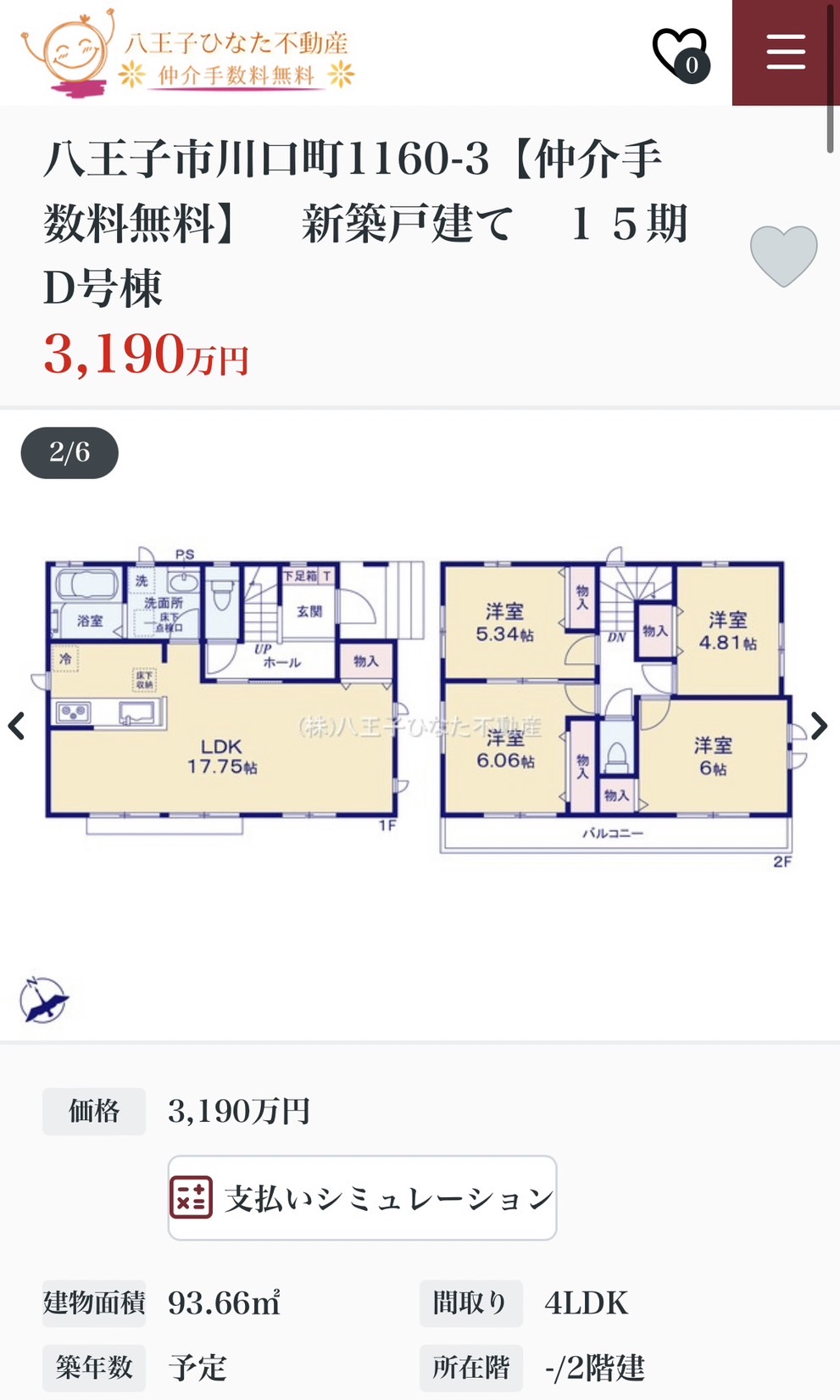Open 支払いシミュレーション payment simulator

(x=362, y=1197)
